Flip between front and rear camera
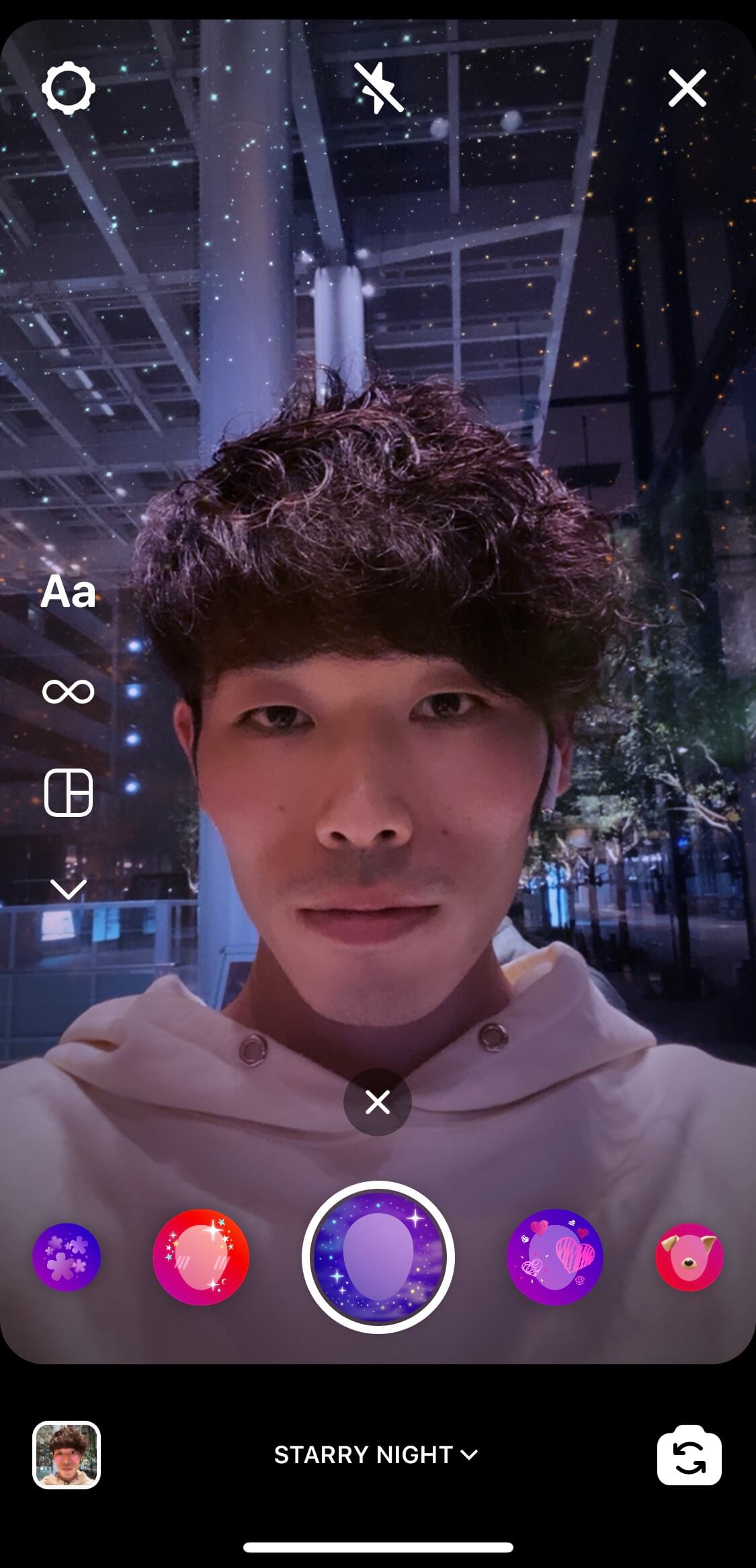 [689, 1455]
